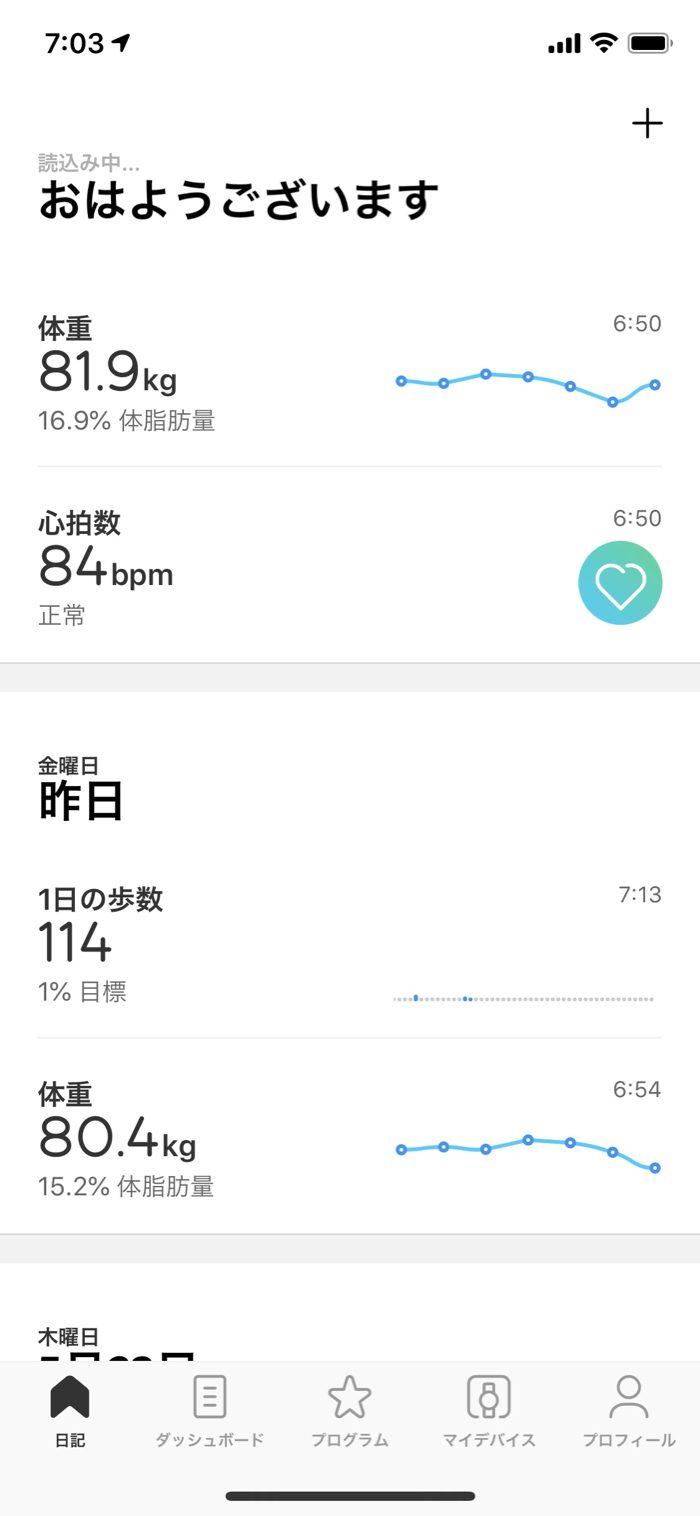The height and width of the screenshot is (1516, 700).
Task: Go to the マイデバイス tab
Action: point(489,1412)
